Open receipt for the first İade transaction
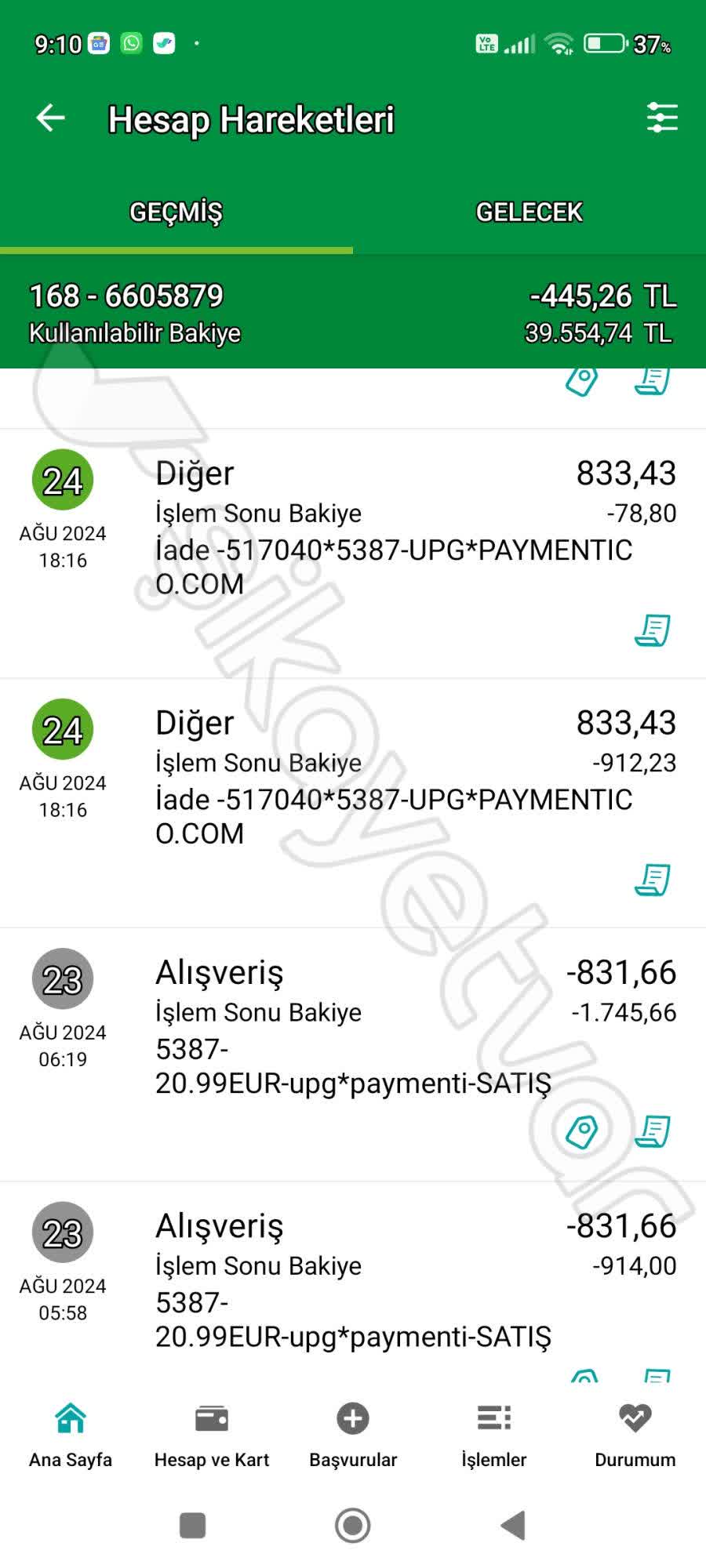The height and width of the screenshot is (1568, 706). pyautogui.click(x=651, y=627)
